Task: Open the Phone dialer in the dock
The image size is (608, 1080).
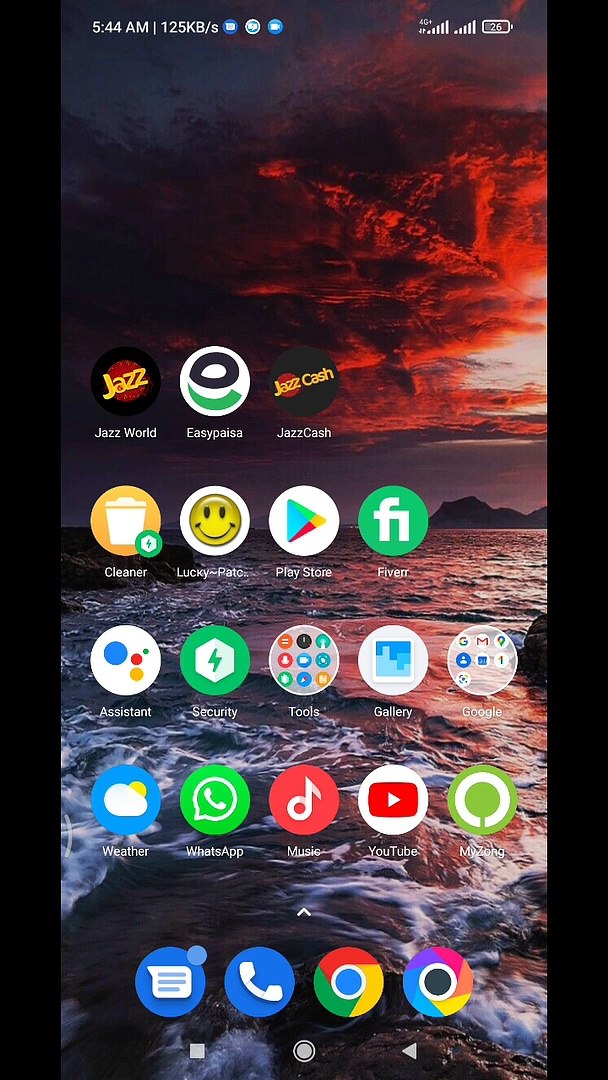Action: 260,982
